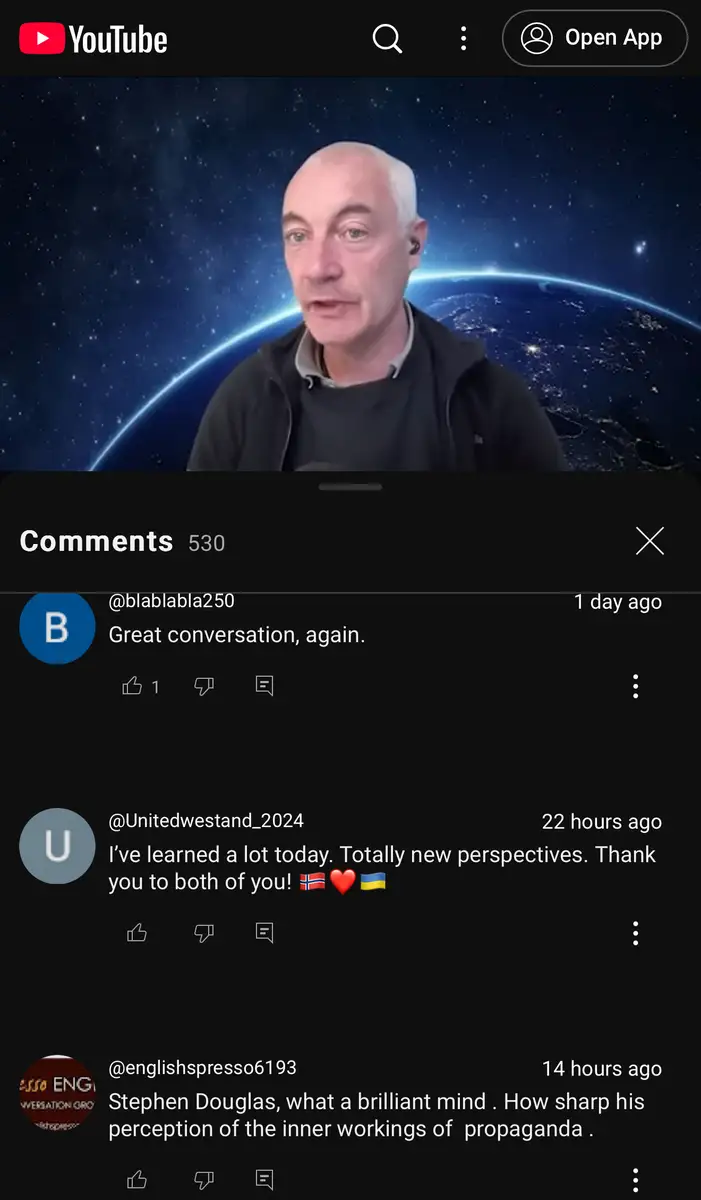
Task: View @blablabla250's channel avatar
Action: tap(57, 628)
